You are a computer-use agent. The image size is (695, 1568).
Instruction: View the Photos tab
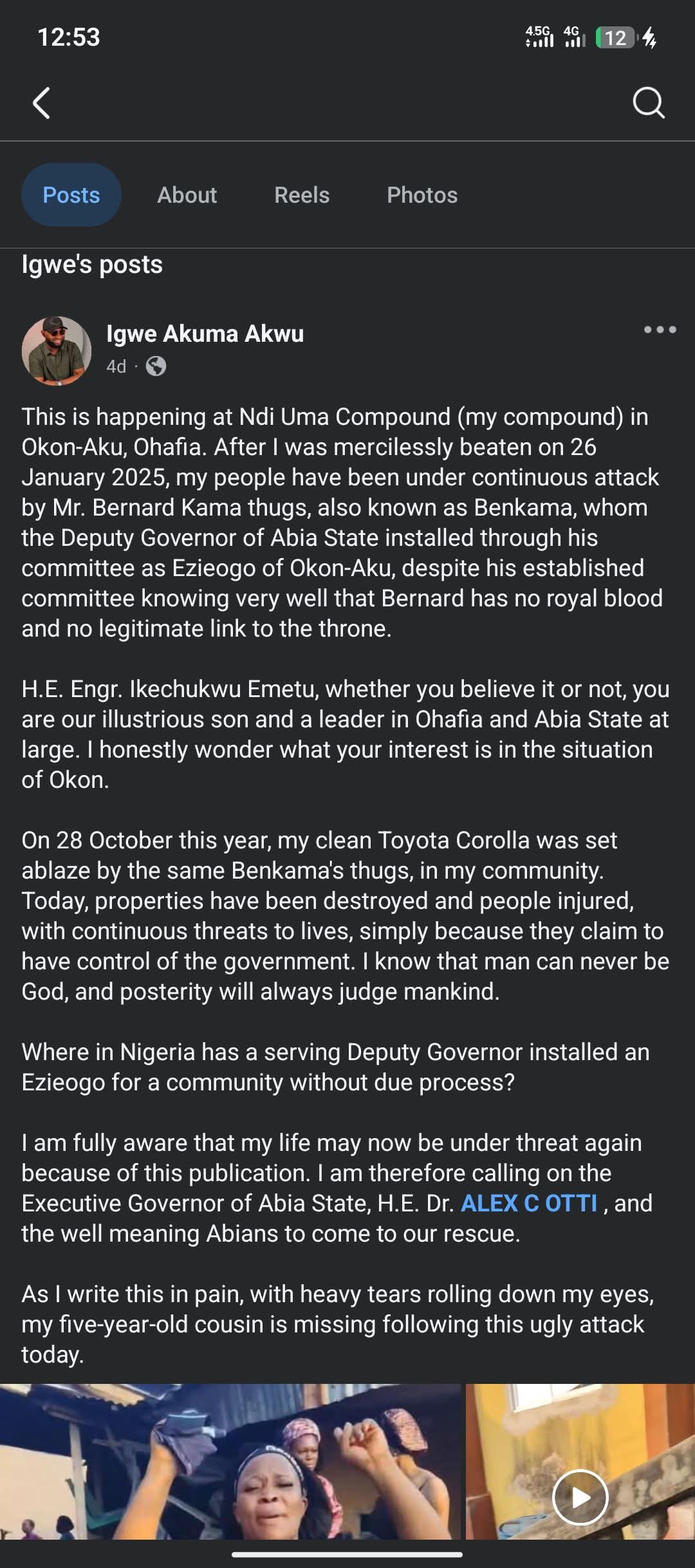click(x=422, y=195)
